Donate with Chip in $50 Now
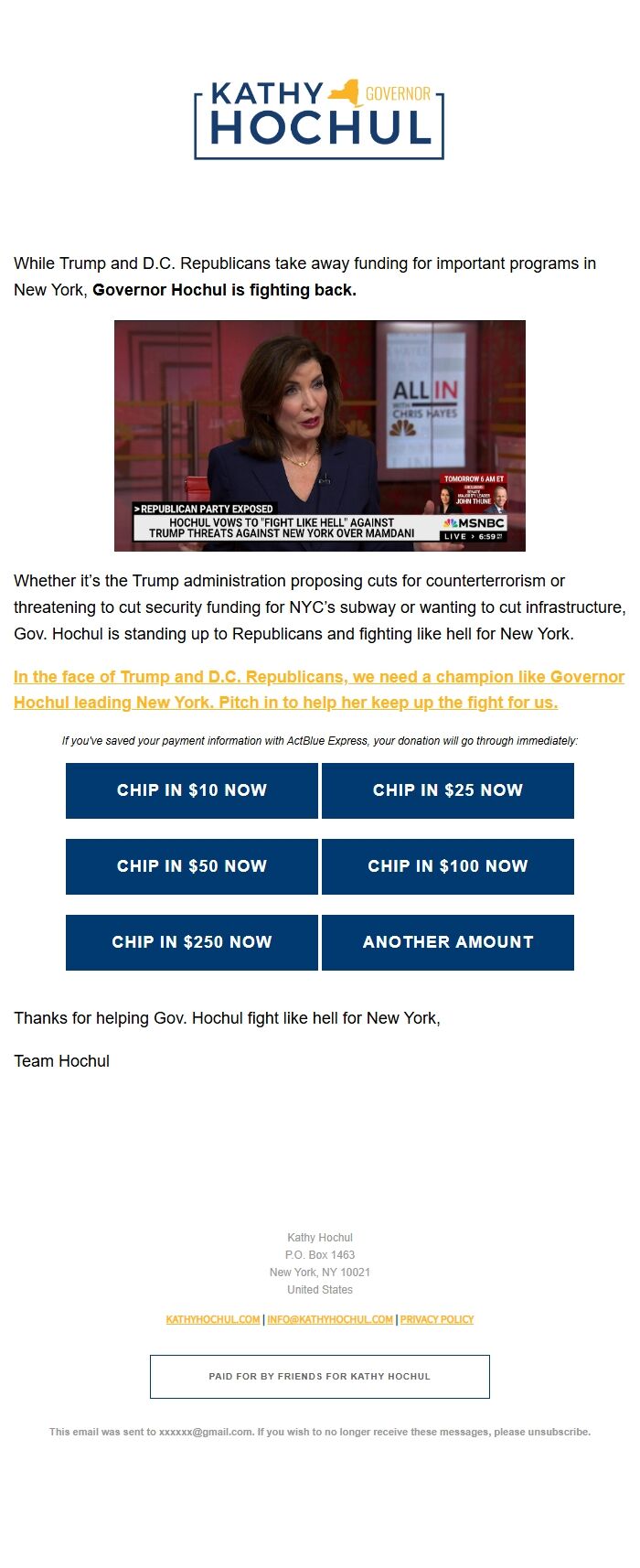Viewport: 640px width, 1568px height. 192,866
